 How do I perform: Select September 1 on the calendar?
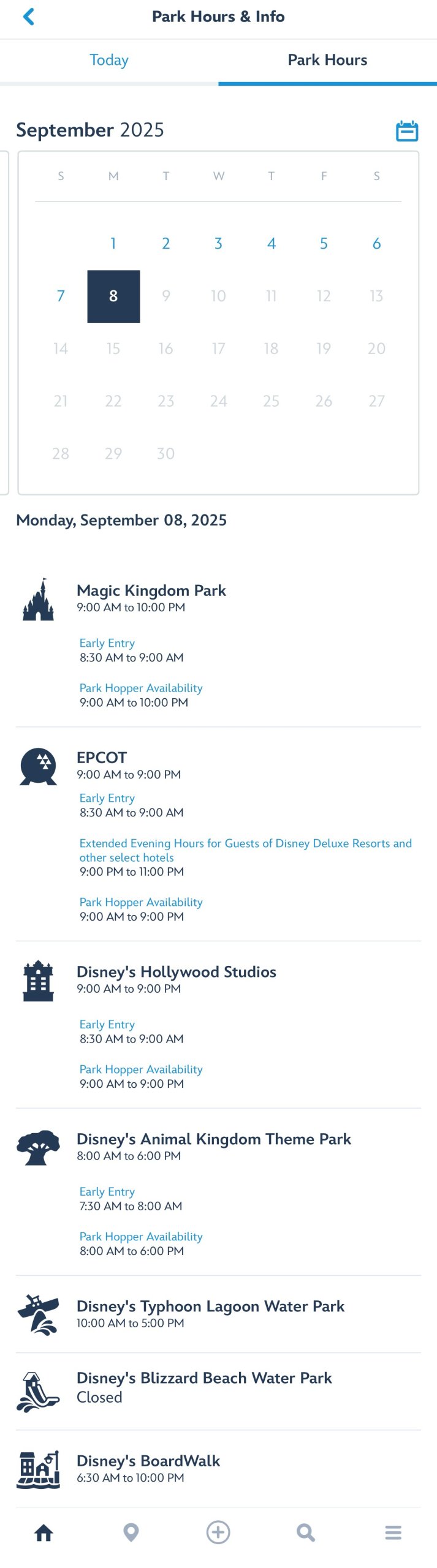(x=113, y=244)
